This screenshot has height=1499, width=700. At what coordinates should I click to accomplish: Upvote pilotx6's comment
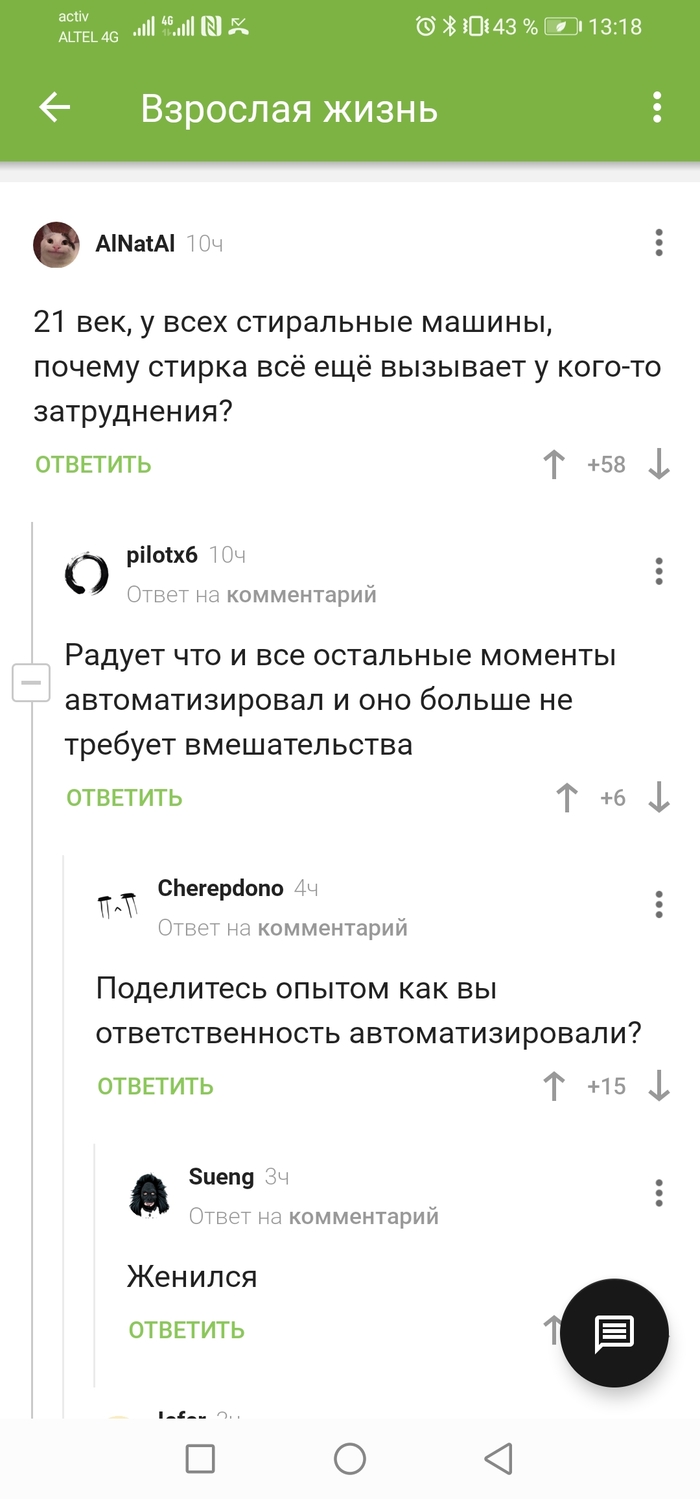click(566, 797)
